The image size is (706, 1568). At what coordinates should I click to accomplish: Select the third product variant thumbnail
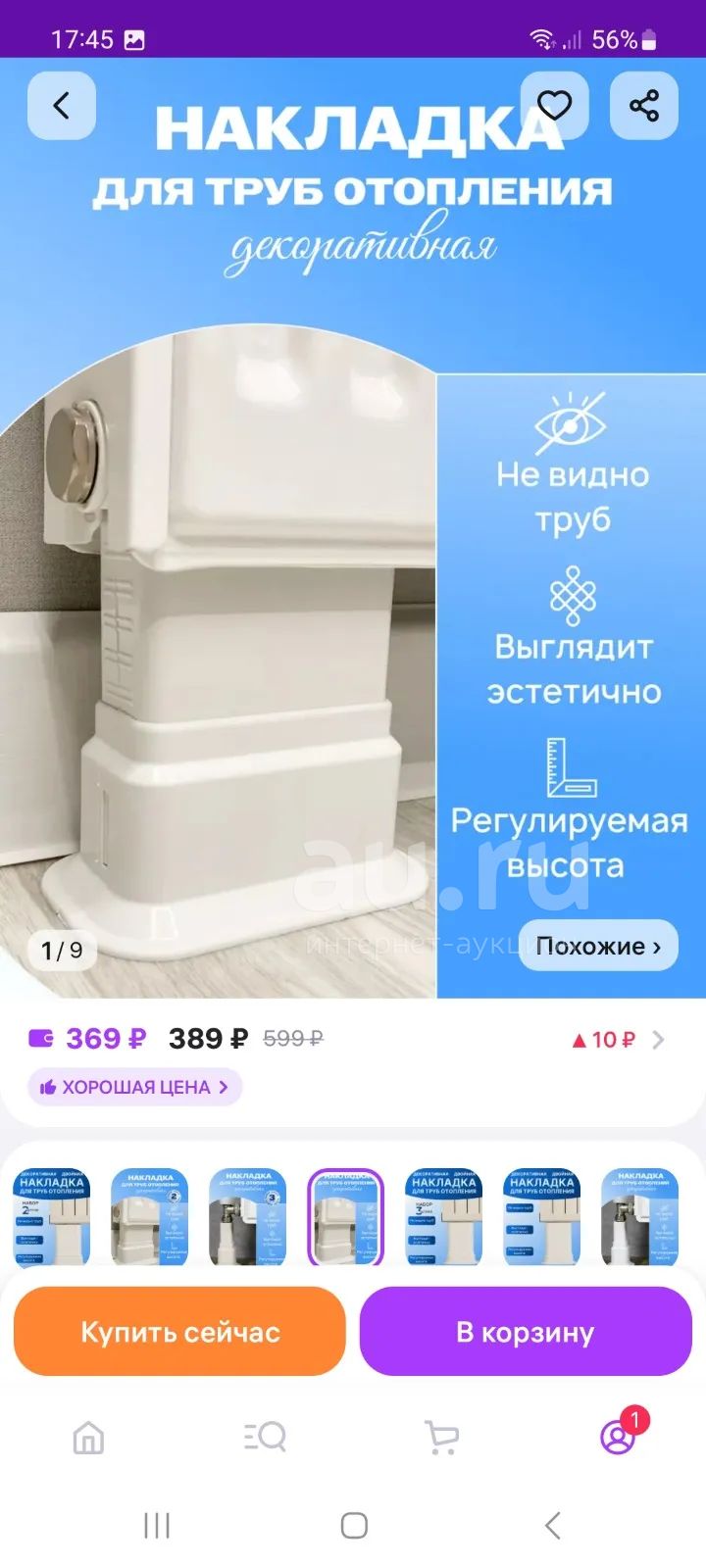coord(247,1217)
